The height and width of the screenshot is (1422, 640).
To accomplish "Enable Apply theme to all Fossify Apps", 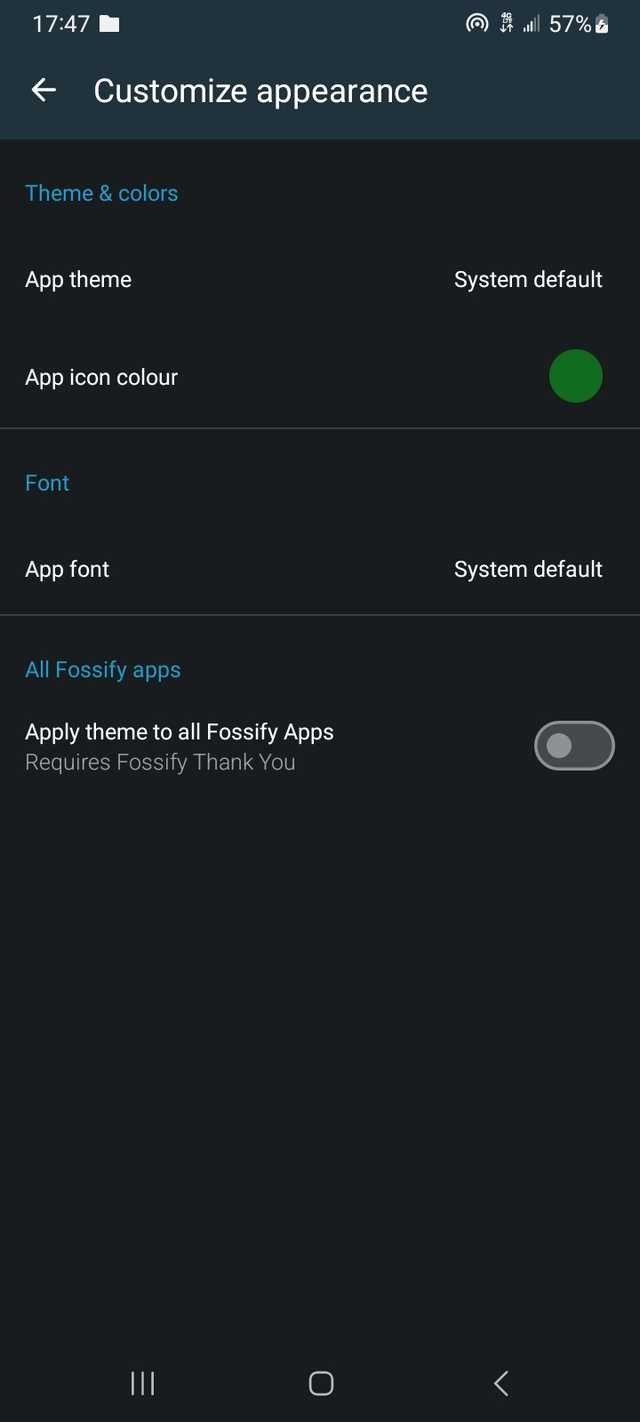I will (574, 746).
